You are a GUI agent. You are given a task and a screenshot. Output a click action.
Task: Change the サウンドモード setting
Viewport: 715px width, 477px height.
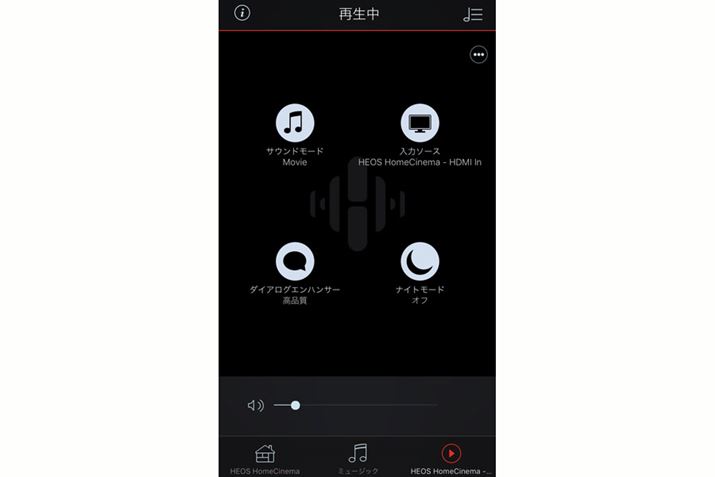[x=295, y=123]
